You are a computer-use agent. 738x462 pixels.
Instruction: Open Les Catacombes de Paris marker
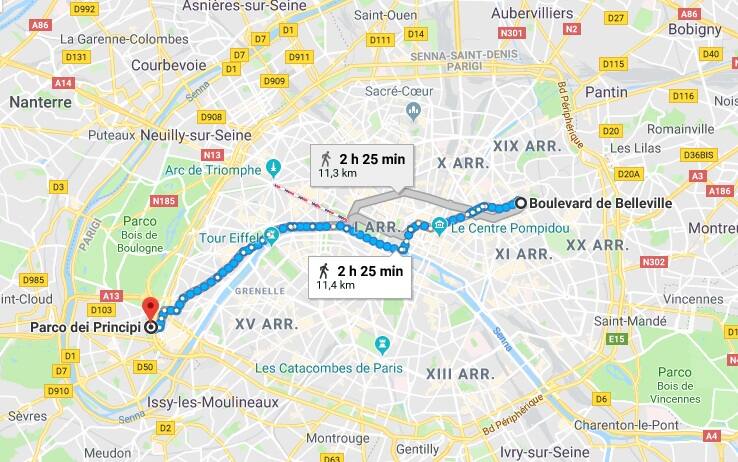pyautogui.click(x=381, y=344)
